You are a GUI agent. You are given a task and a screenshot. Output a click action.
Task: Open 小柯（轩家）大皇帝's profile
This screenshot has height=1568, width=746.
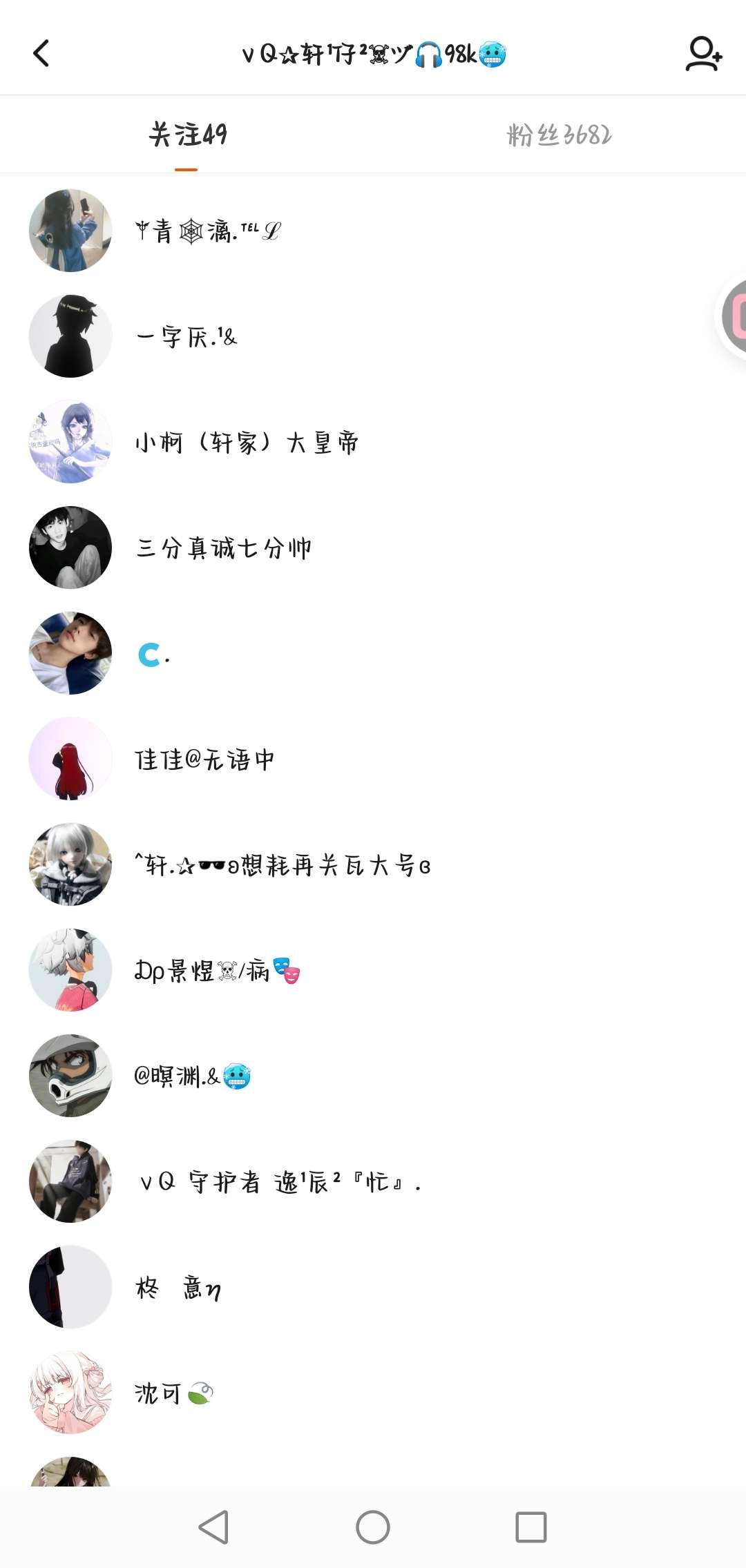247,443
